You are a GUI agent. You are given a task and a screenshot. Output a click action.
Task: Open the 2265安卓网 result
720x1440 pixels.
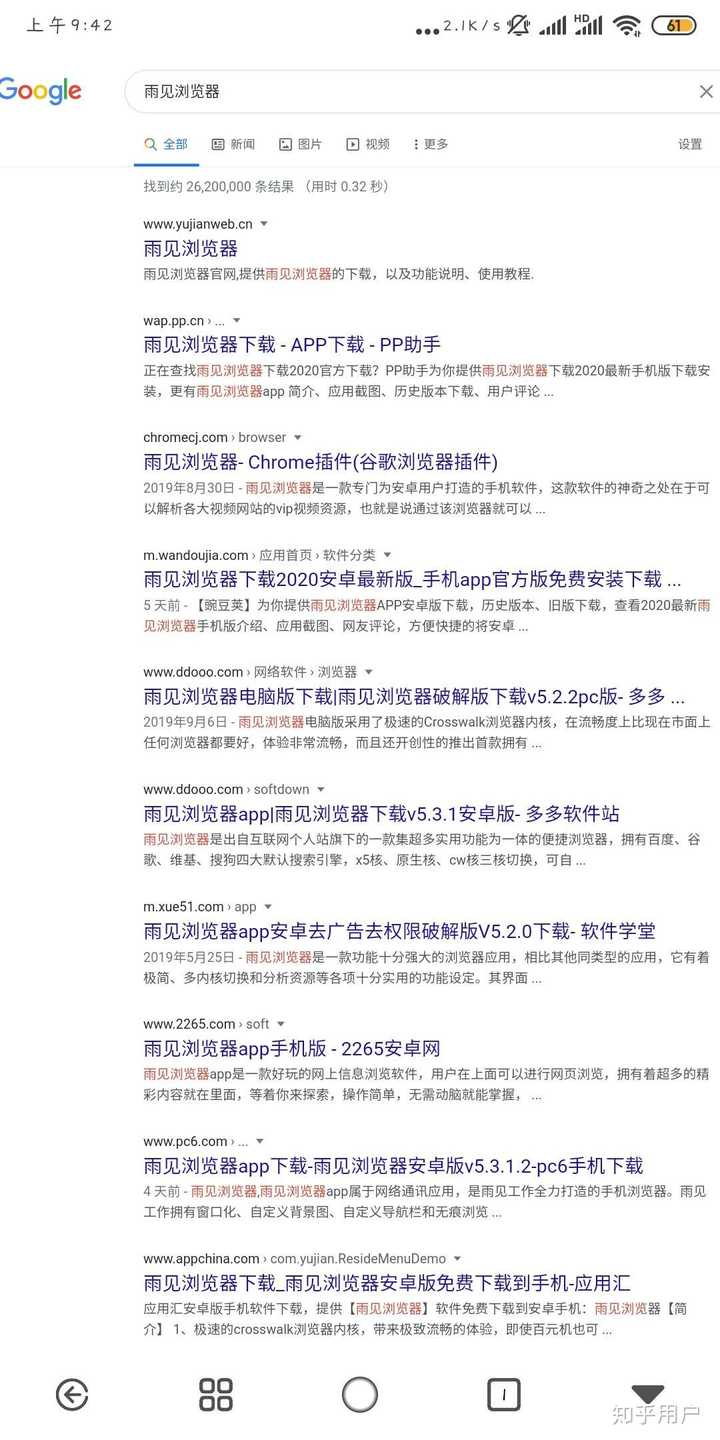click(x=292, y=1048)
